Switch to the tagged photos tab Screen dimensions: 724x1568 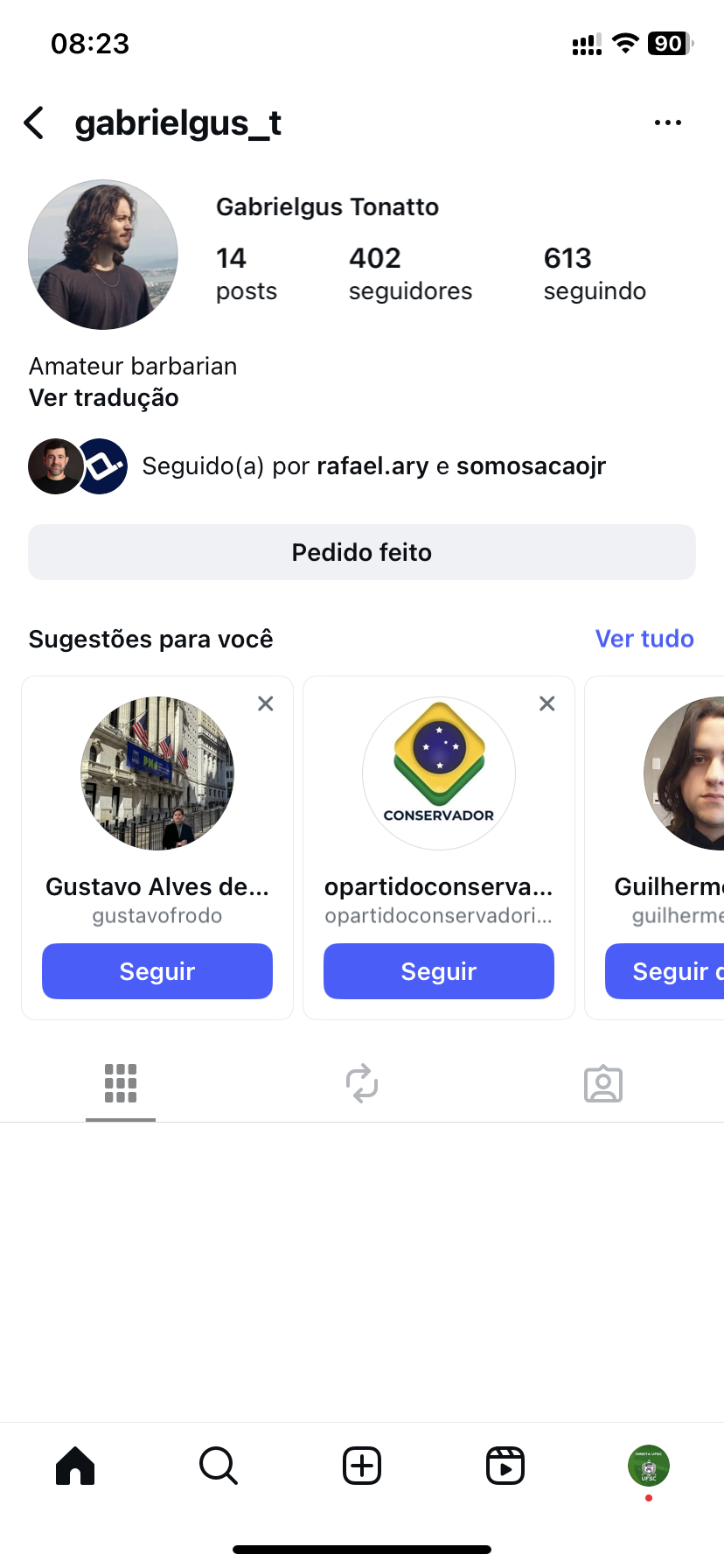coord(603,1084)
